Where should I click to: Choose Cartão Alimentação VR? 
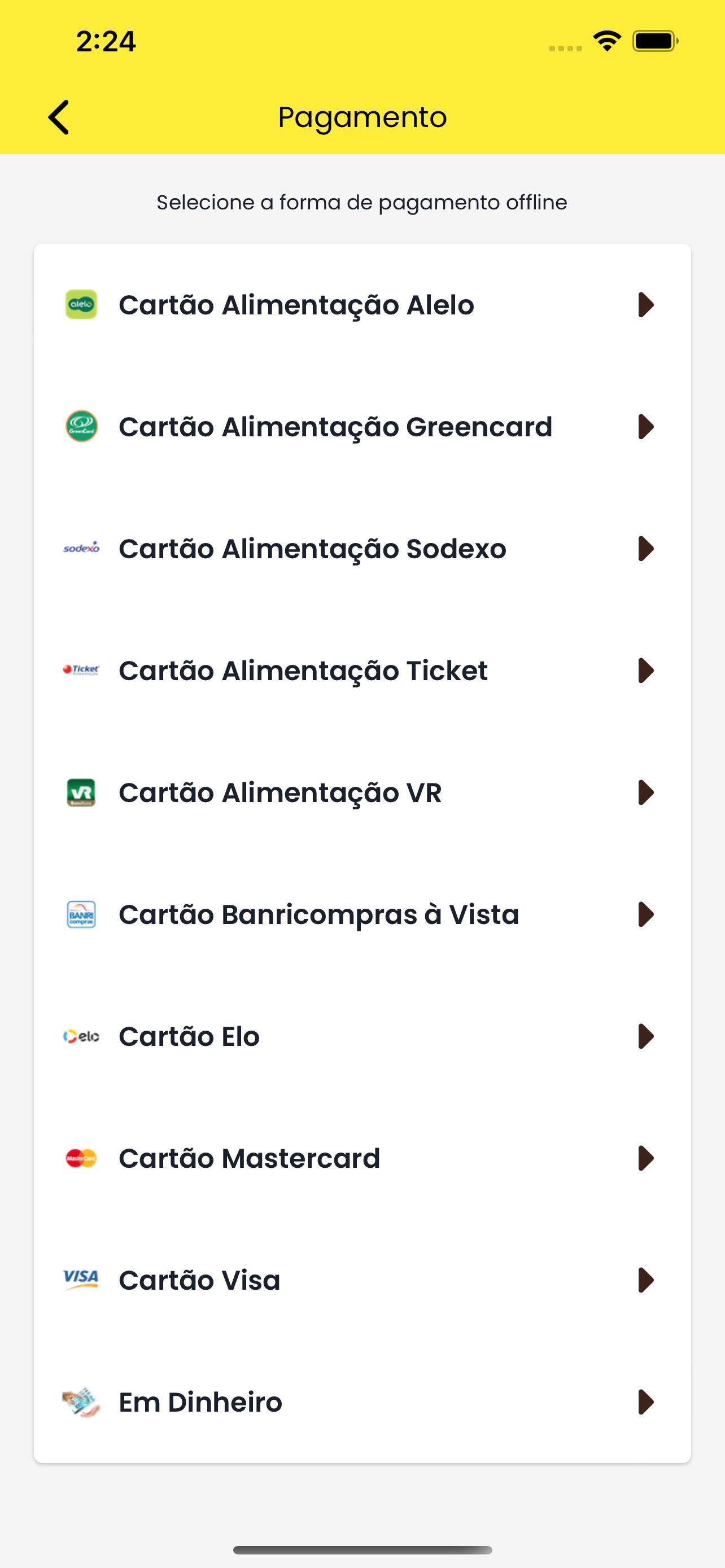pos(362,792)
